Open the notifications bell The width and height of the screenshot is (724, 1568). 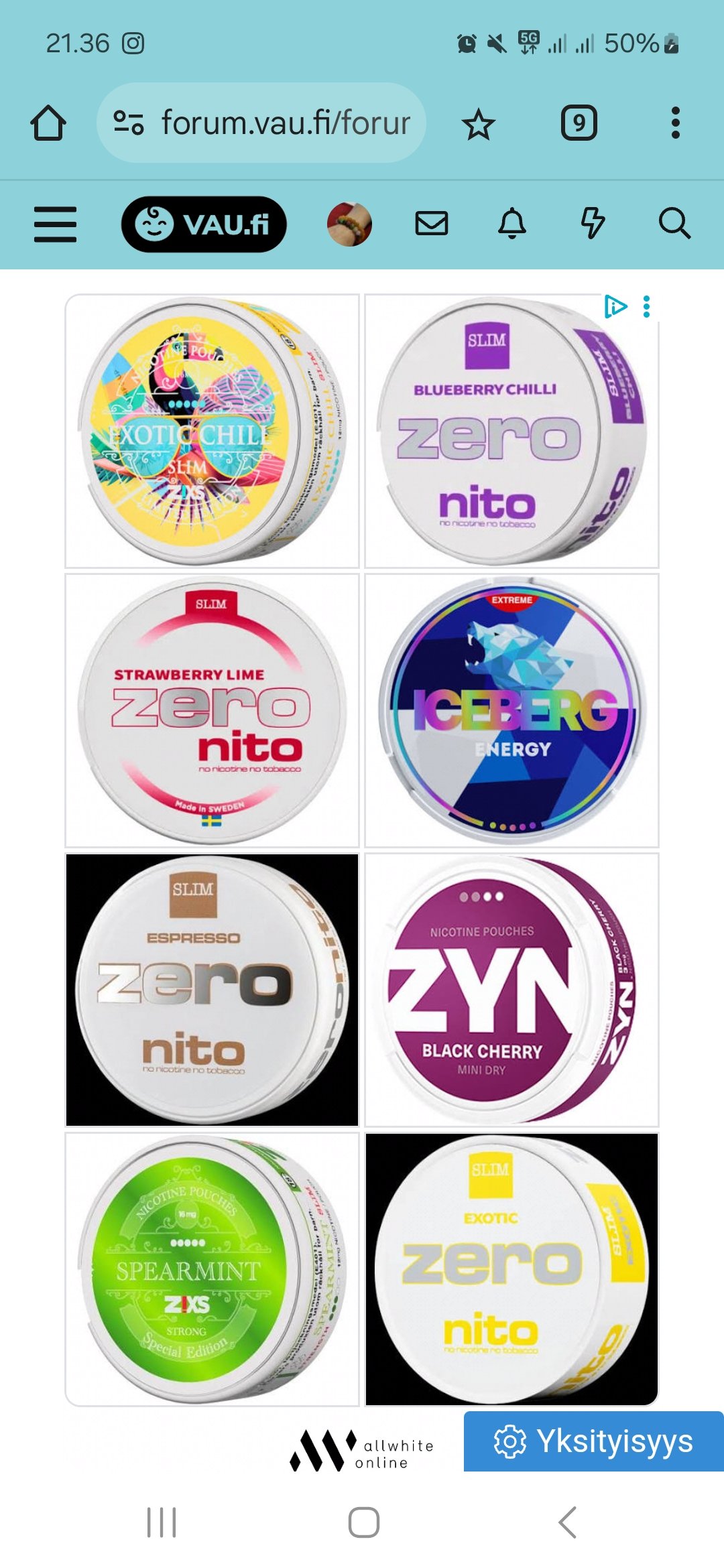(511, 223)
